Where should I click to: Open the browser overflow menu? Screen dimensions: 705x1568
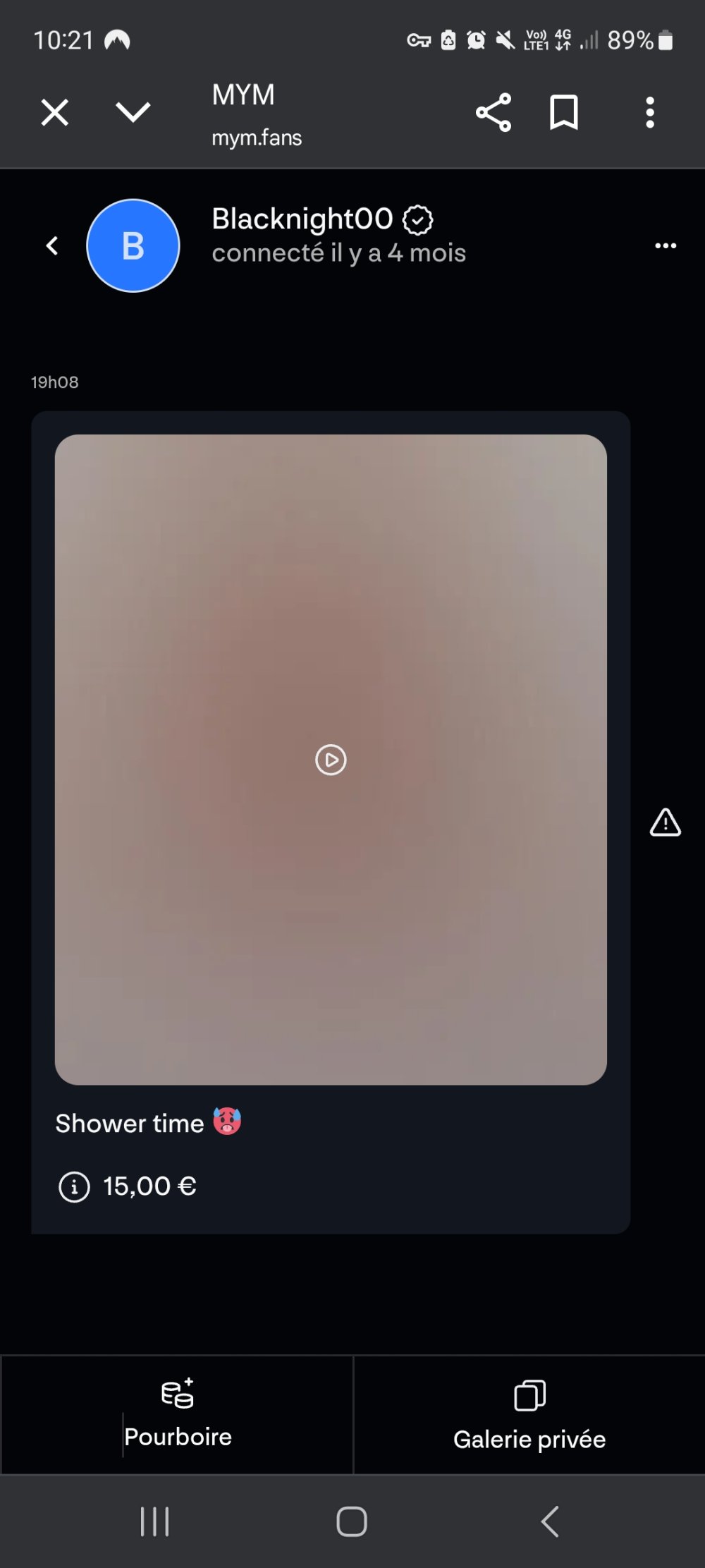pyautogui.click(x=649, y=113)
